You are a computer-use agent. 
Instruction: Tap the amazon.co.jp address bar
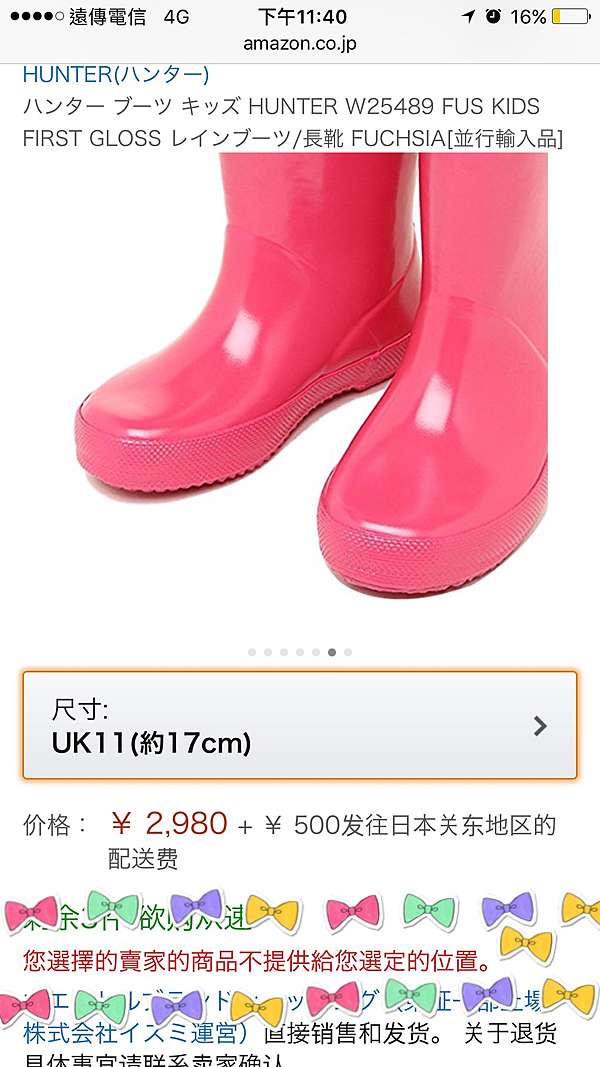tap(300, 44)
